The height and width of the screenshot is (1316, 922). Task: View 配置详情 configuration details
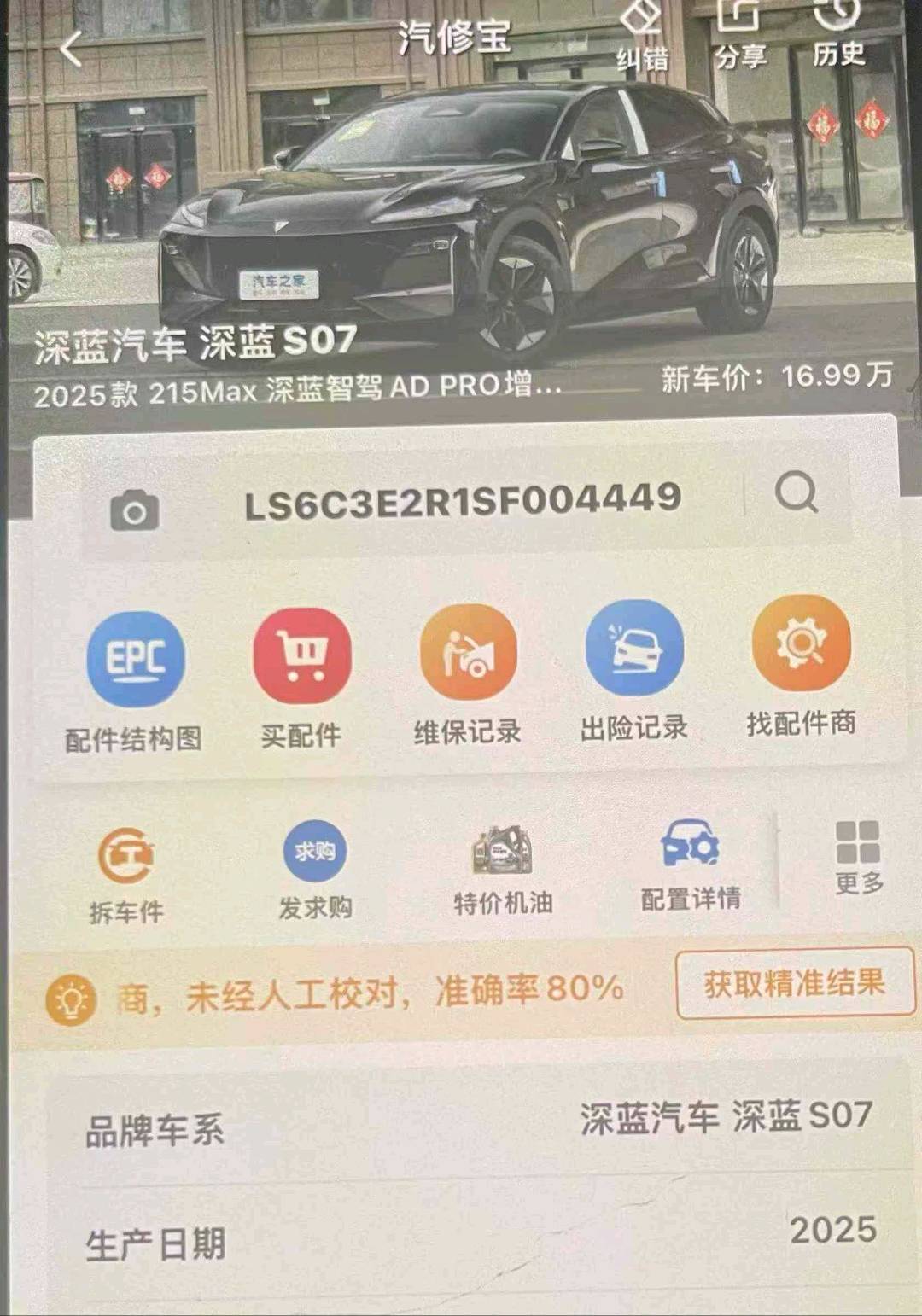[x=691, y=865]
